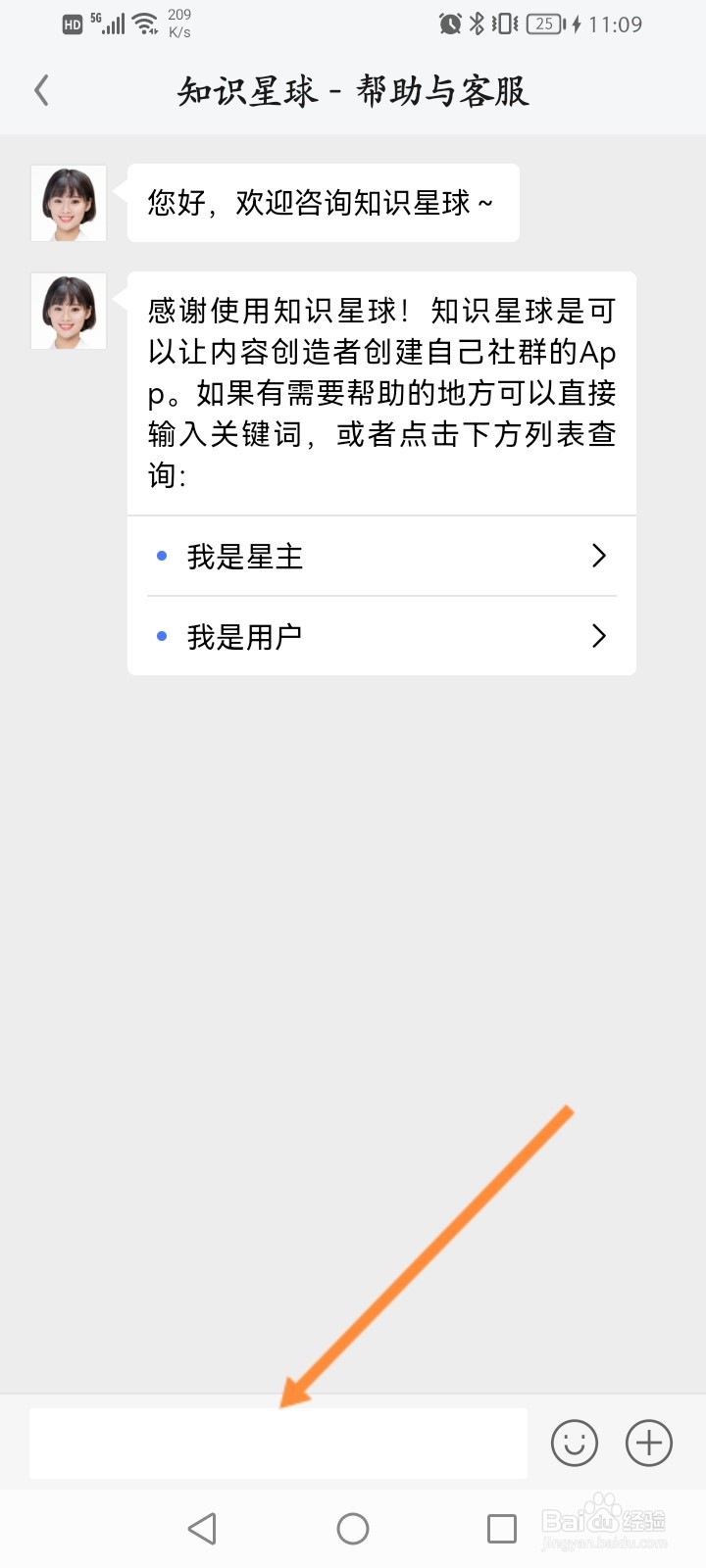Open the emoji picker icon

coord(575,1444)
